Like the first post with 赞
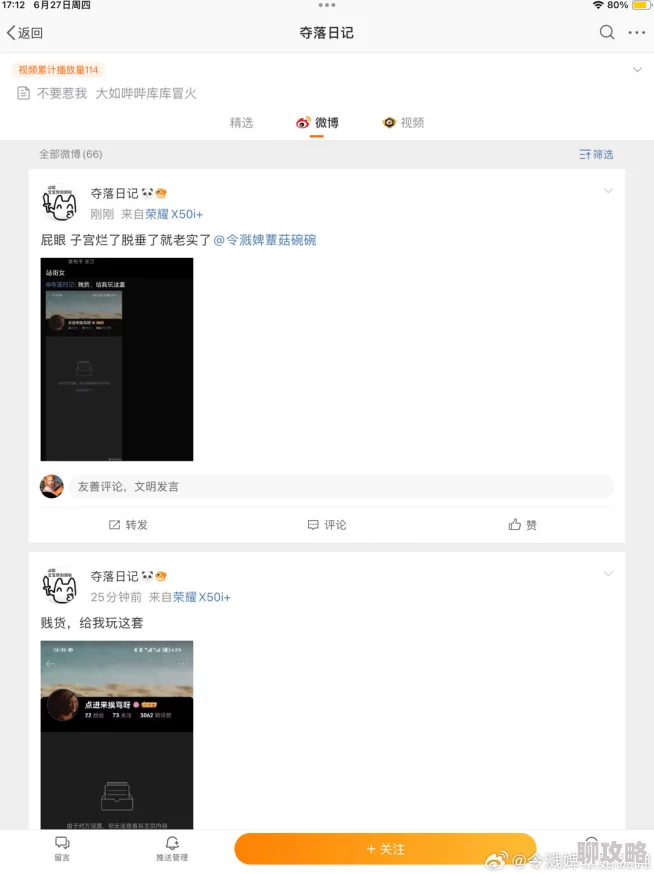The height and width of the screenshot is (874, 654). pos(522,525)
